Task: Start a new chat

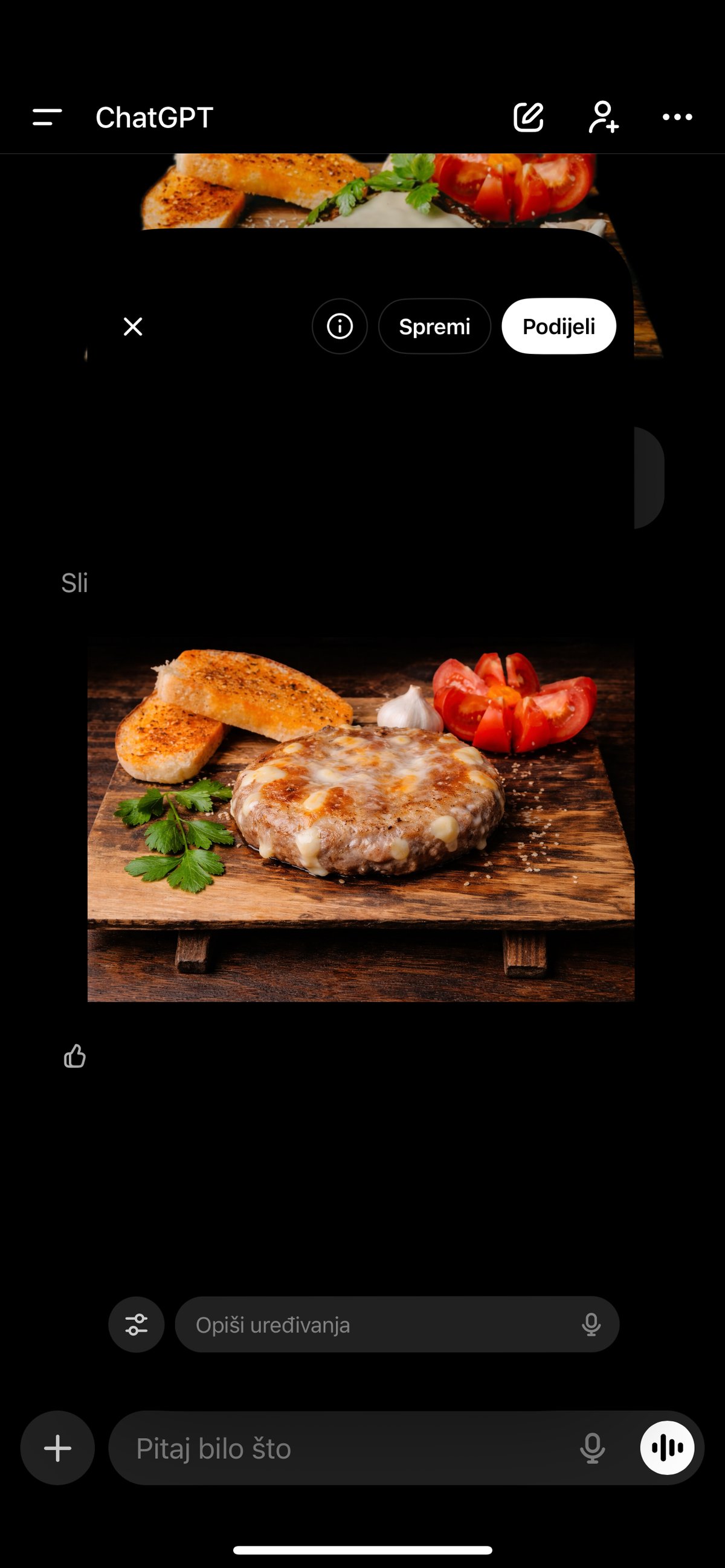Action: (x=528, y=117)
